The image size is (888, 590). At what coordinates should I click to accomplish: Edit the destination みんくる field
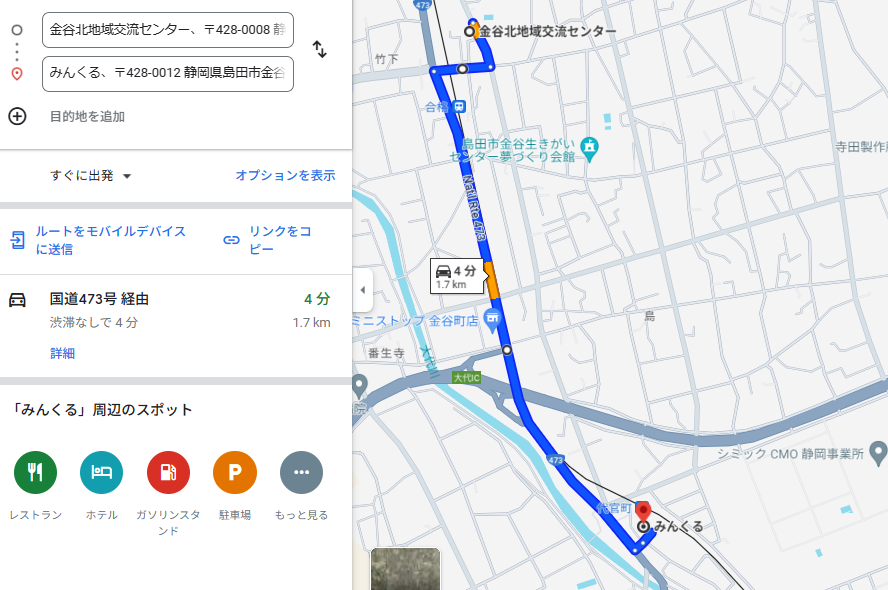point(167,74)
